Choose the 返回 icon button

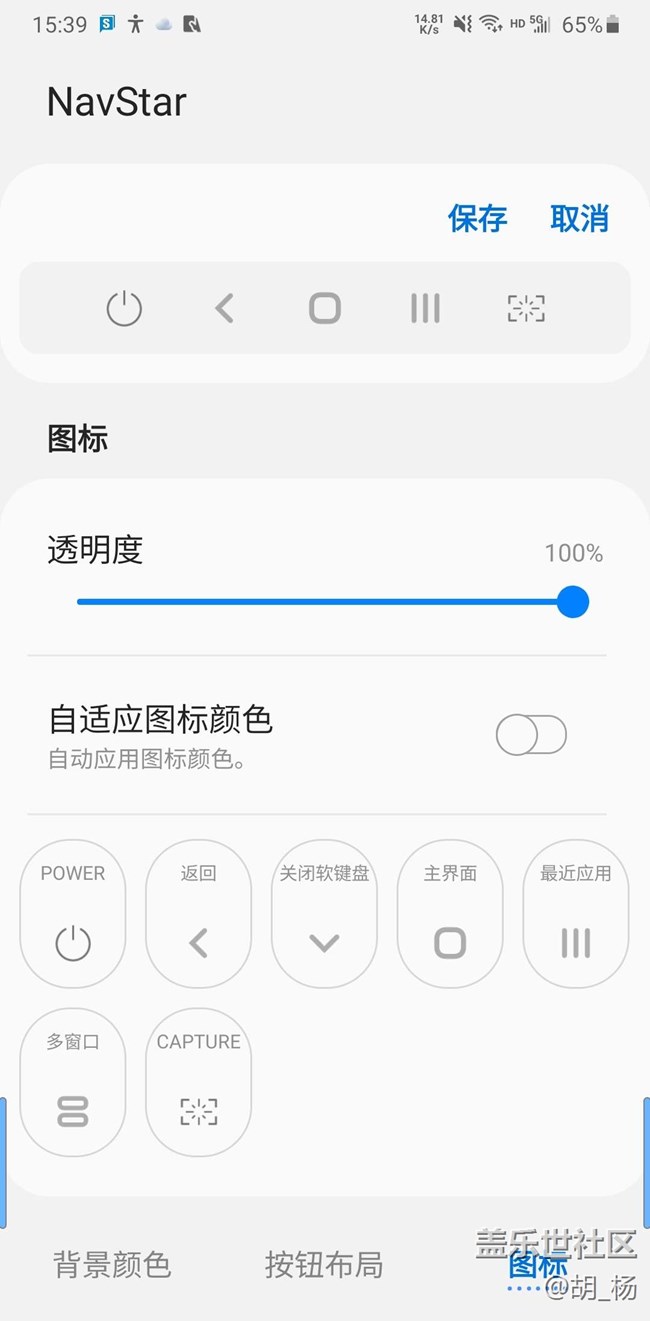tap(198, 914)
